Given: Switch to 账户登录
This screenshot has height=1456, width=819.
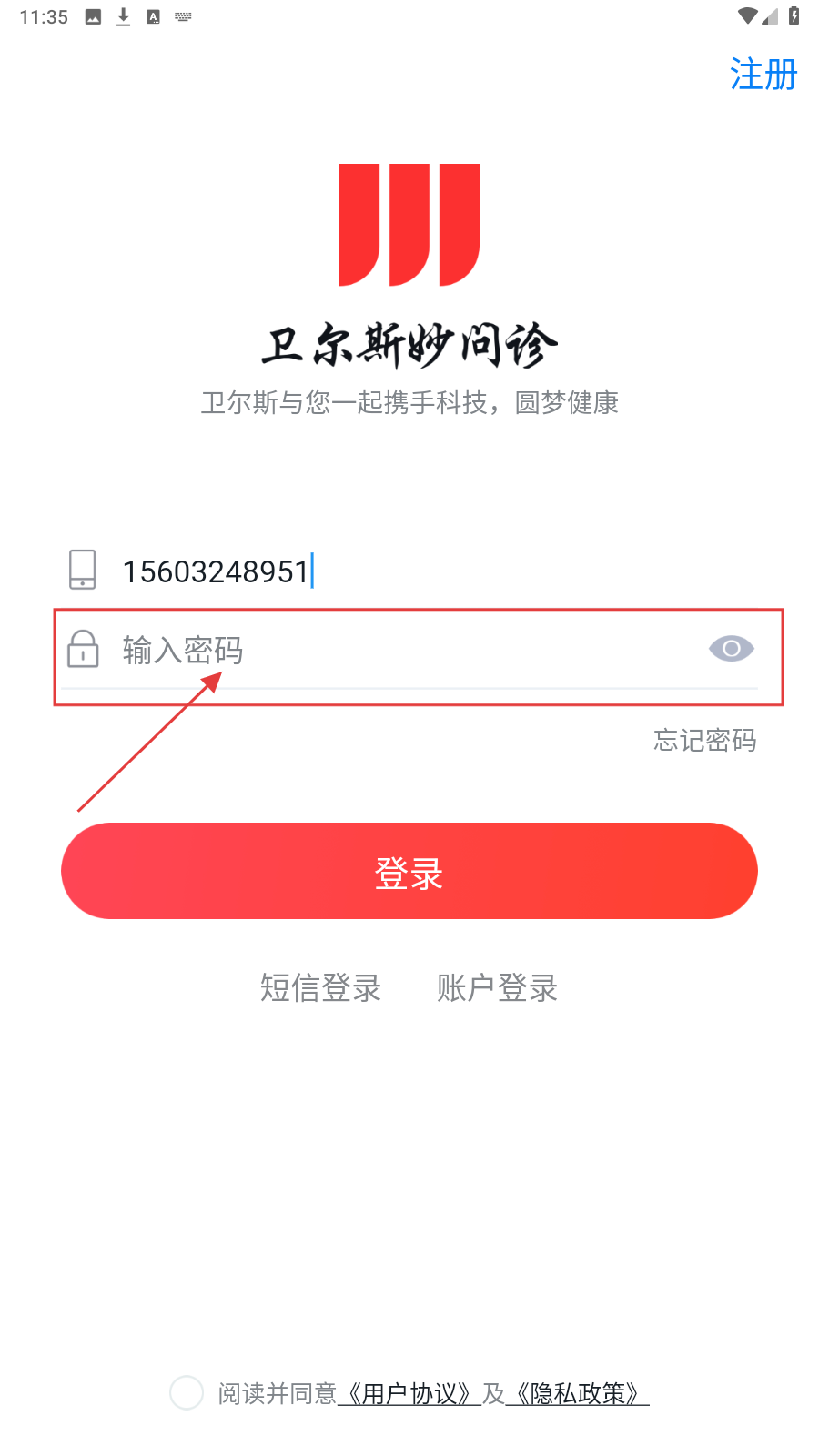Looking at the screenshot, I should [497, 987].
